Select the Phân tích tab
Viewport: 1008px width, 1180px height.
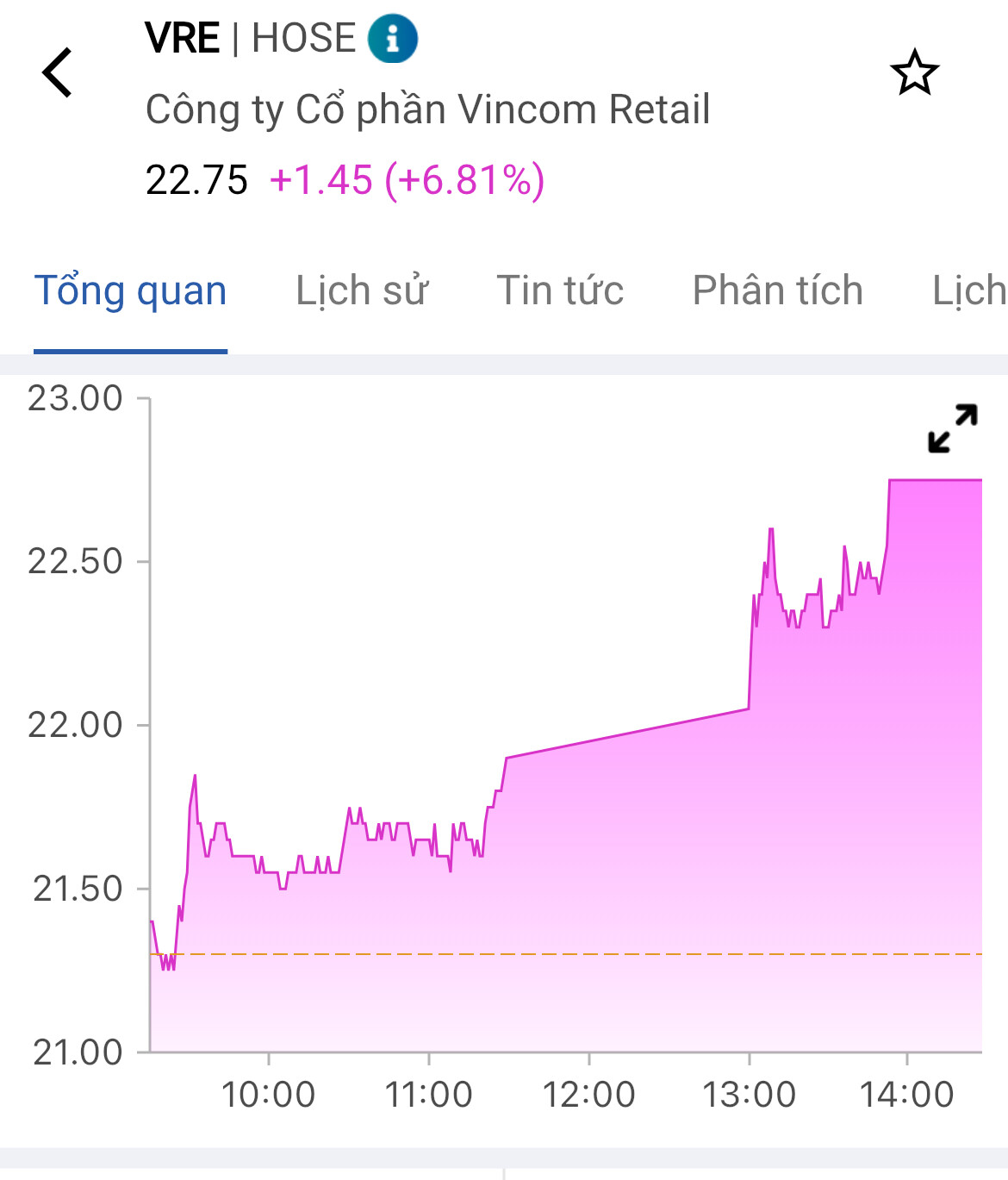point(778,290)
